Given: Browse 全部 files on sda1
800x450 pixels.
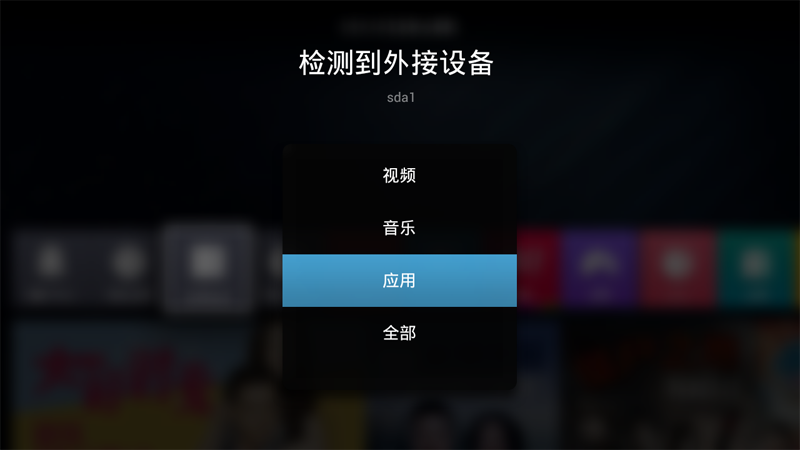Looking at the screenshot, I should point(399,333).
